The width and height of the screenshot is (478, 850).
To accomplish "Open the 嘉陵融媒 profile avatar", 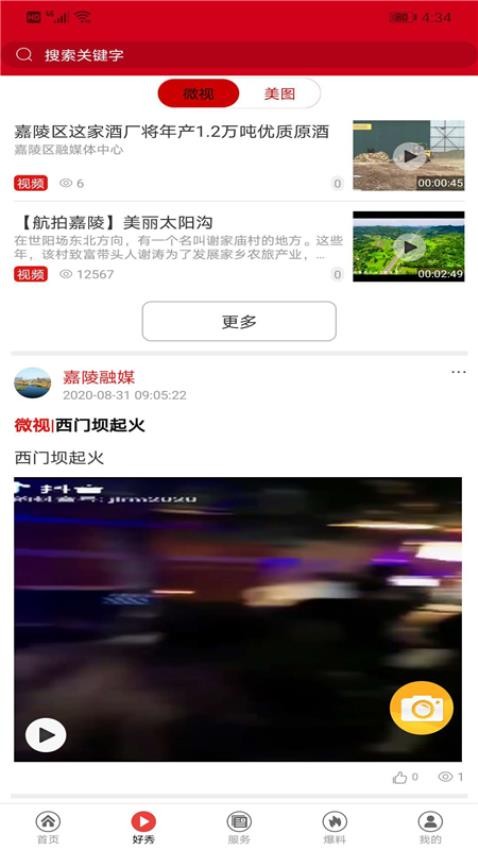I will pyautogui.click(x=33, y=383).
